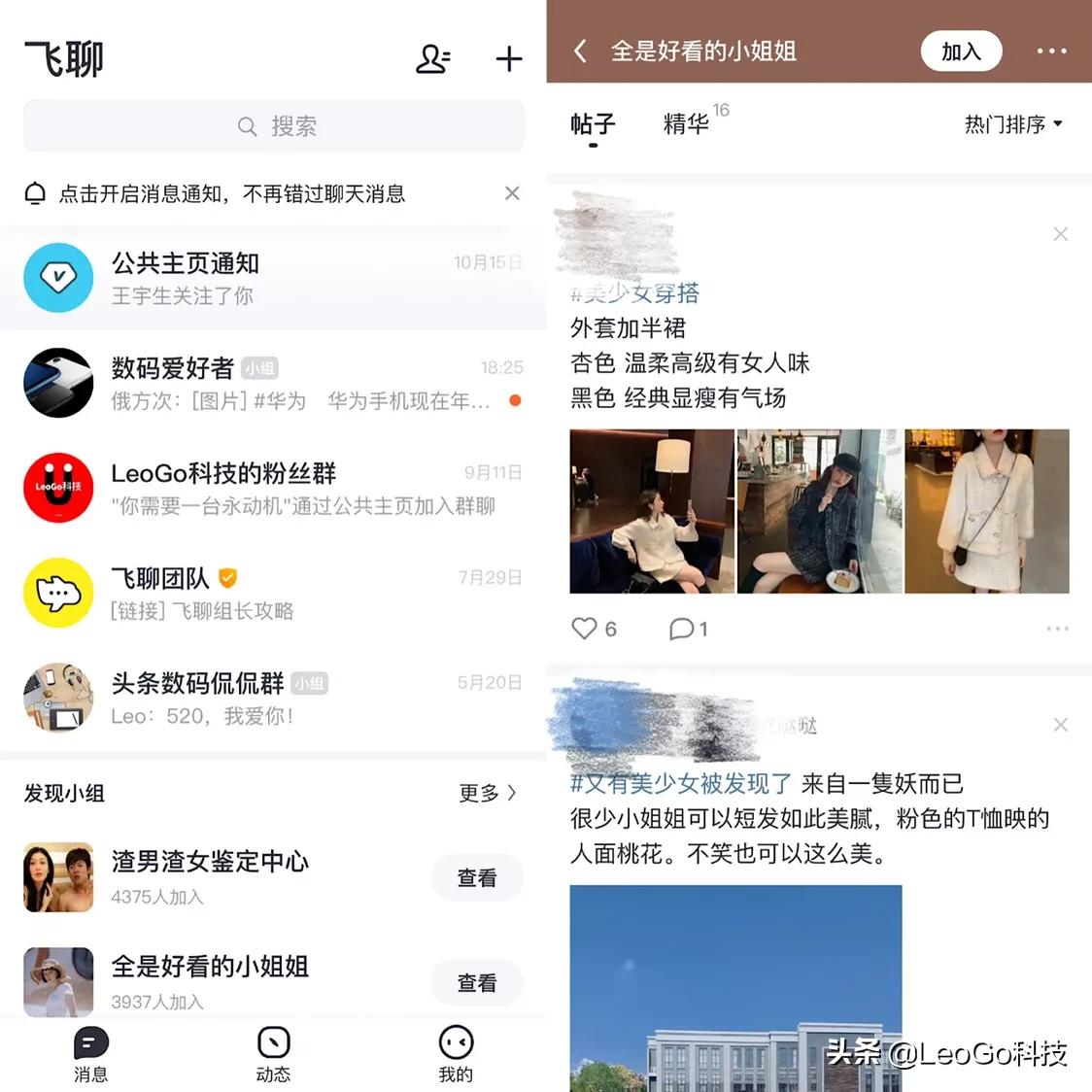Image resolution: width=1092 pixels, height=1092 pixels.
Task: Tap the plus icon to create new
Action: click(x=508, y=59)
